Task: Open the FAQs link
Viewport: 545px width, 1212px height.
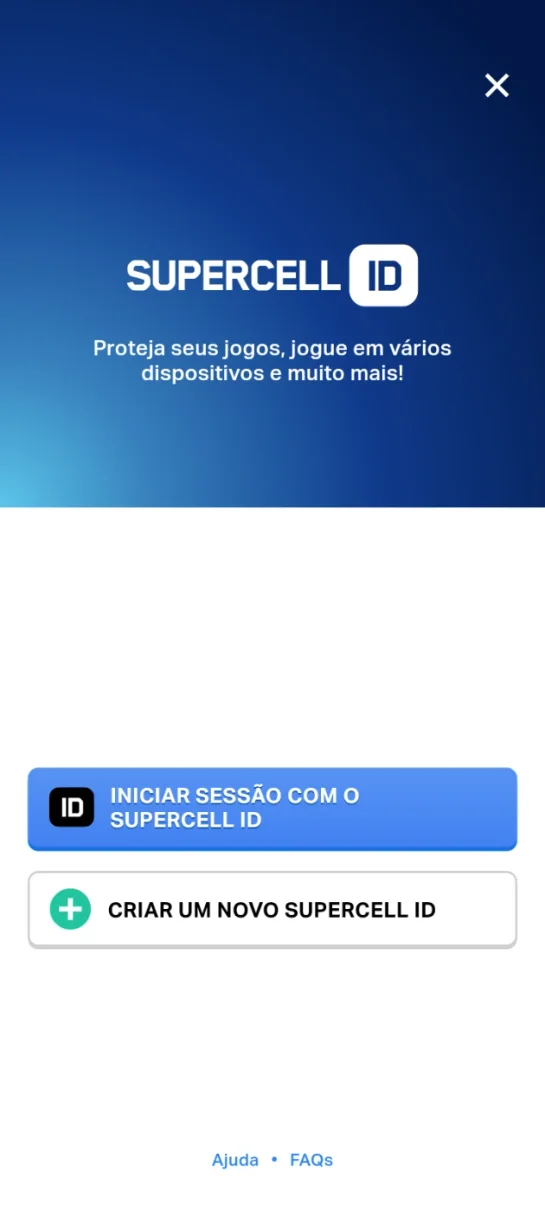Action: (x=311, y=1160)
